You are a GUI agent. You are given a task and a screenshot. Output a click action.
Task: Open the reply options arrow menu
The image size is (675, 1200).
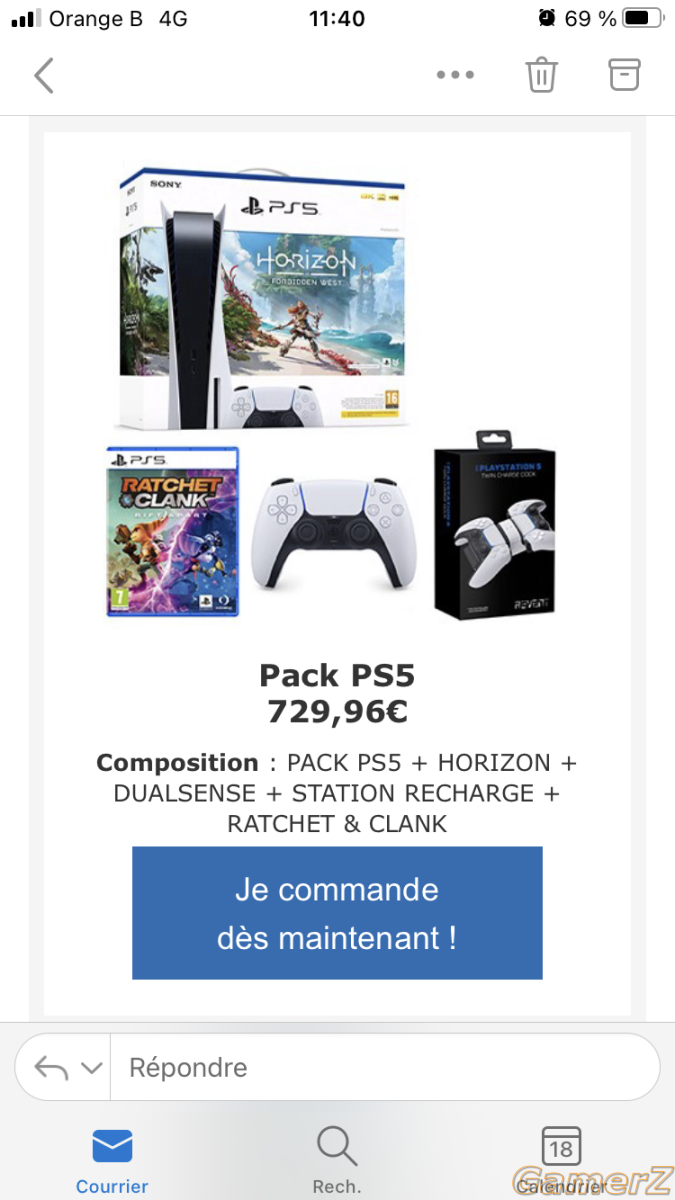click(68, 1067)
